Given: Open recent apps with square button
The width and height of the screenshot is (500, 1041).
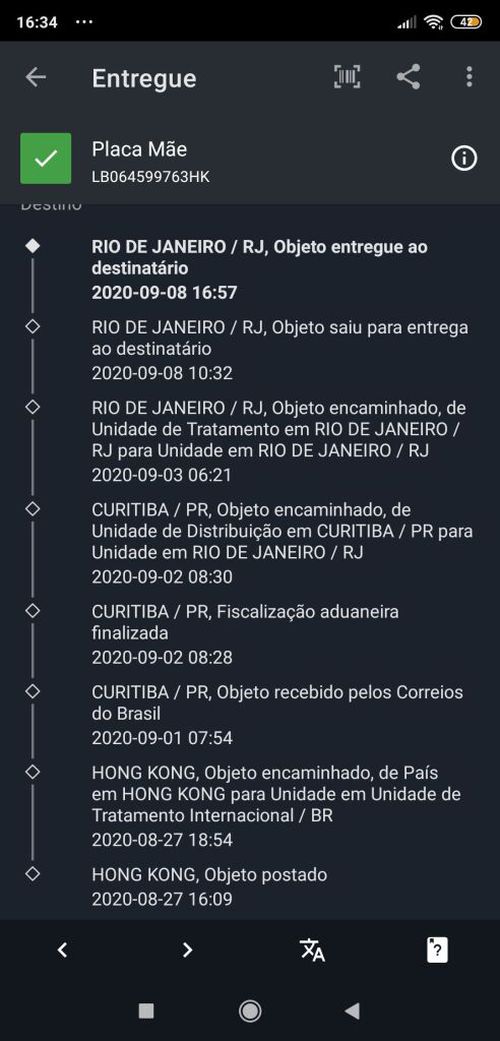Looking at the screenshot, I should click(146, 1011).
